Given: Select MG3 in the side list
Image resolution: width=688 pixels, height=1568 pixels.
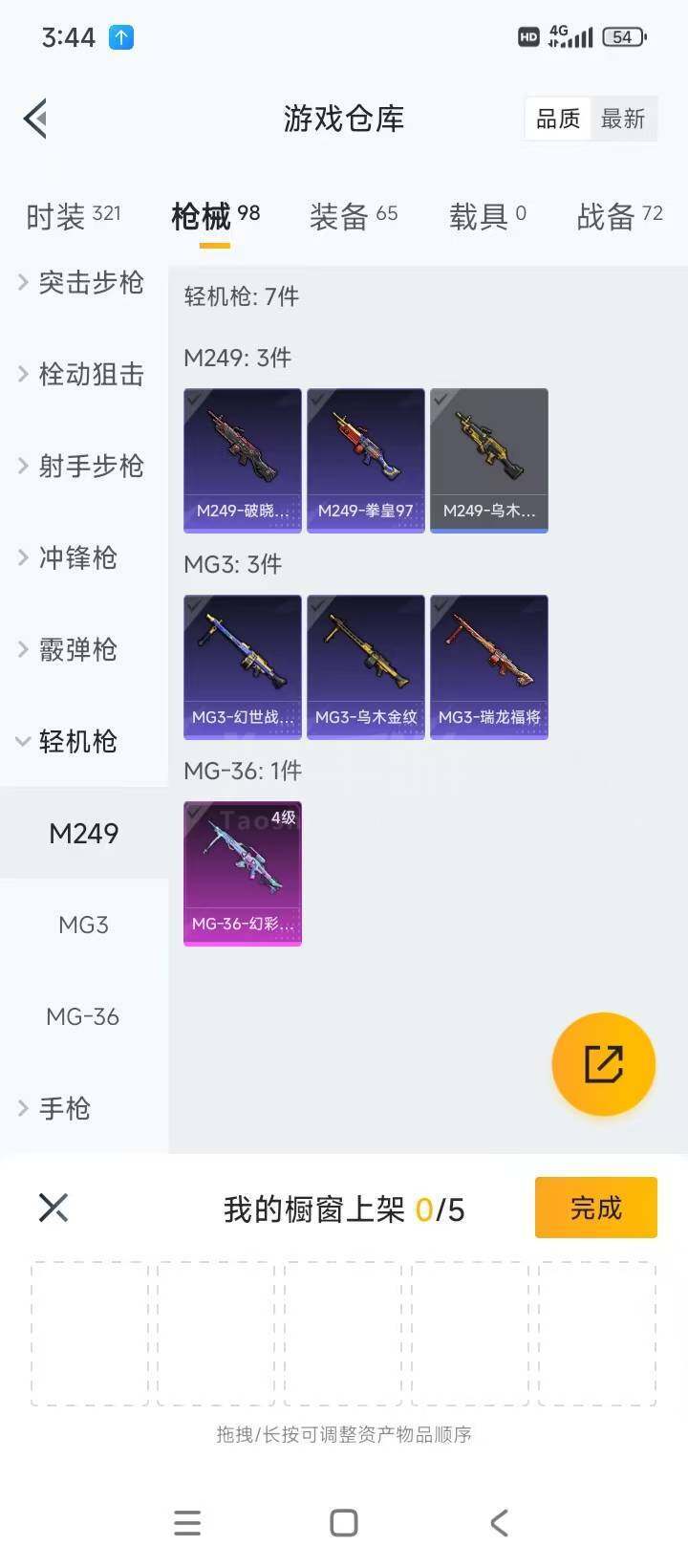Looking at the screenshot, I should (83, 925).
